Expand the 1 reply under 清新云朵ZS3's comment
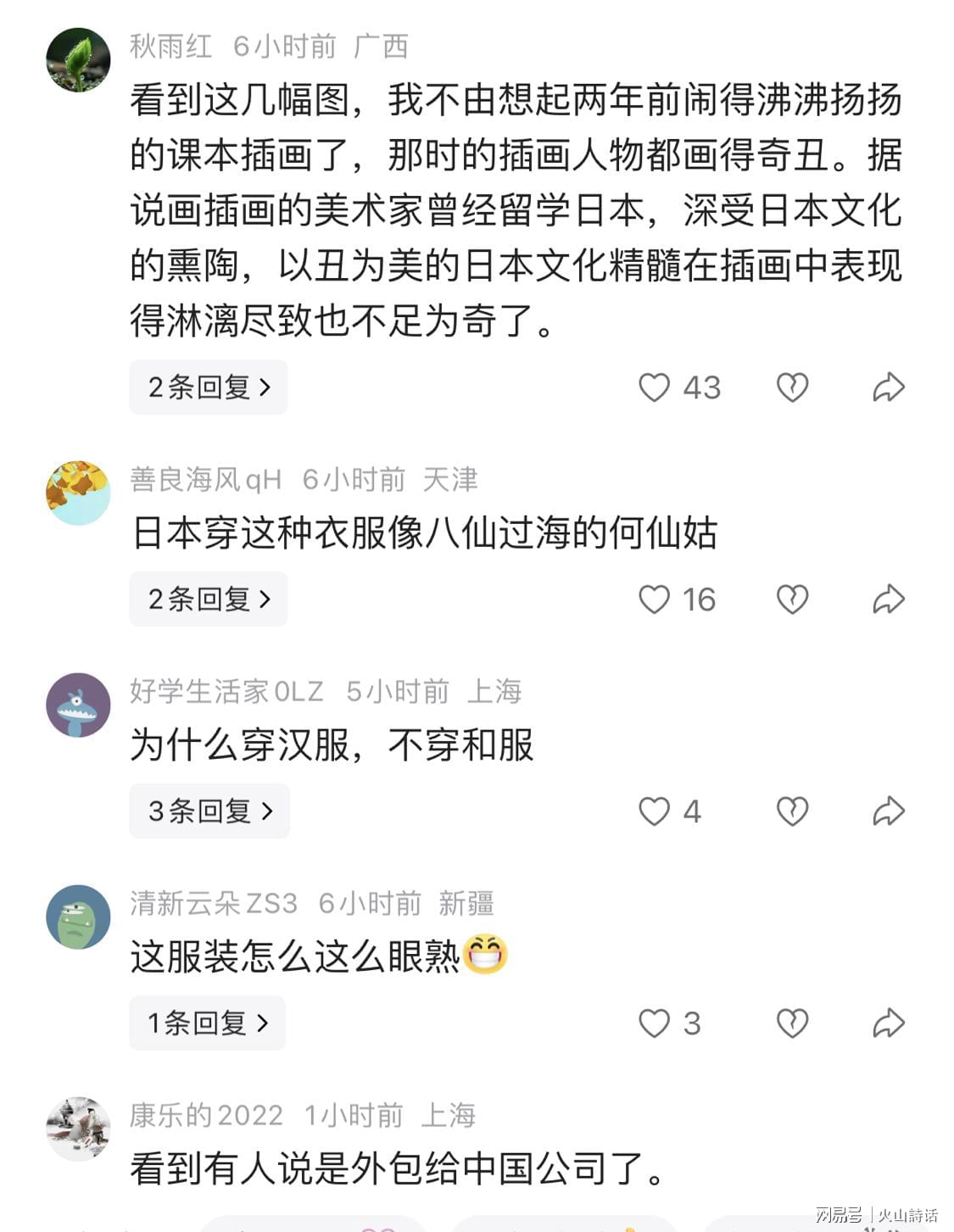This screenshot has height=1232, width=954. click(207, 1023)
